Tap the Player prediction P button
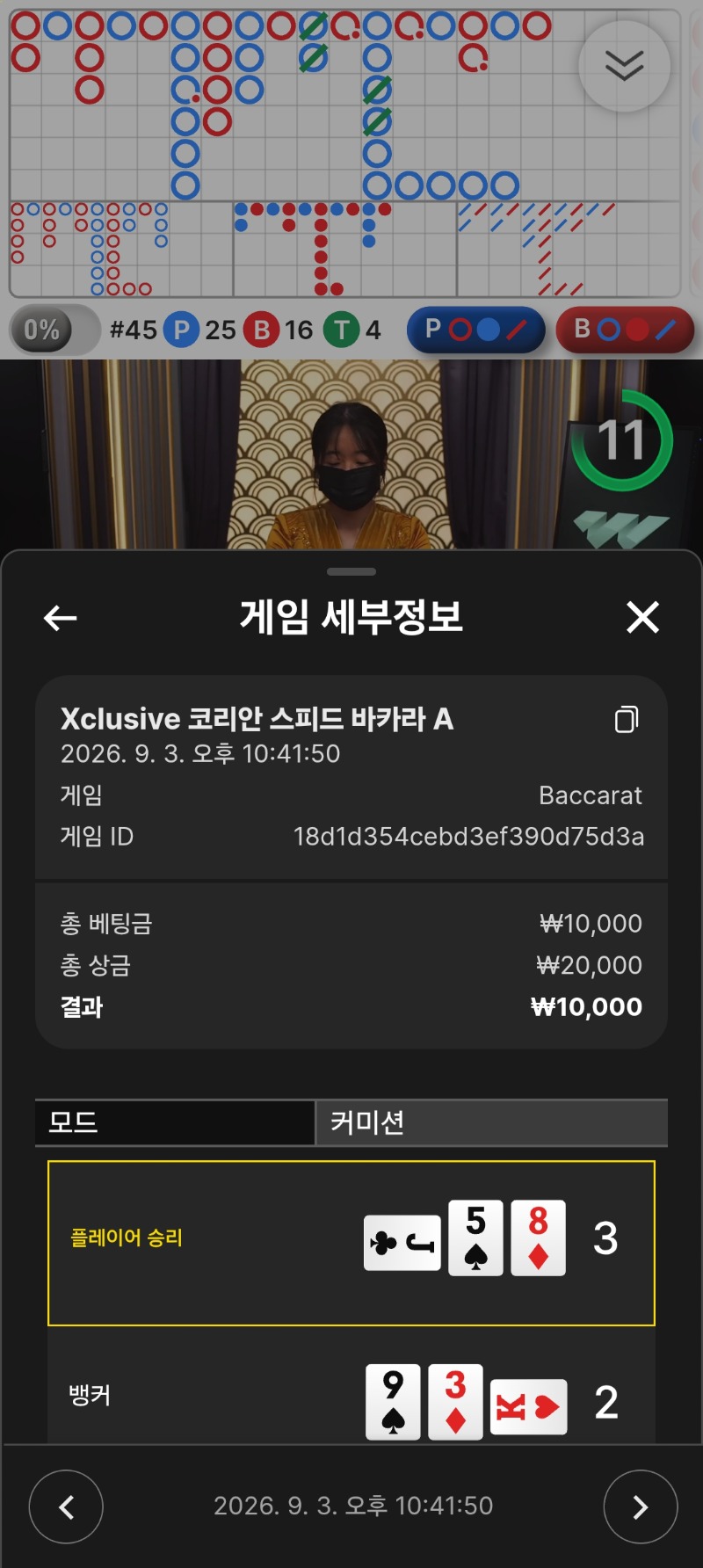 [x=475, y=330]
